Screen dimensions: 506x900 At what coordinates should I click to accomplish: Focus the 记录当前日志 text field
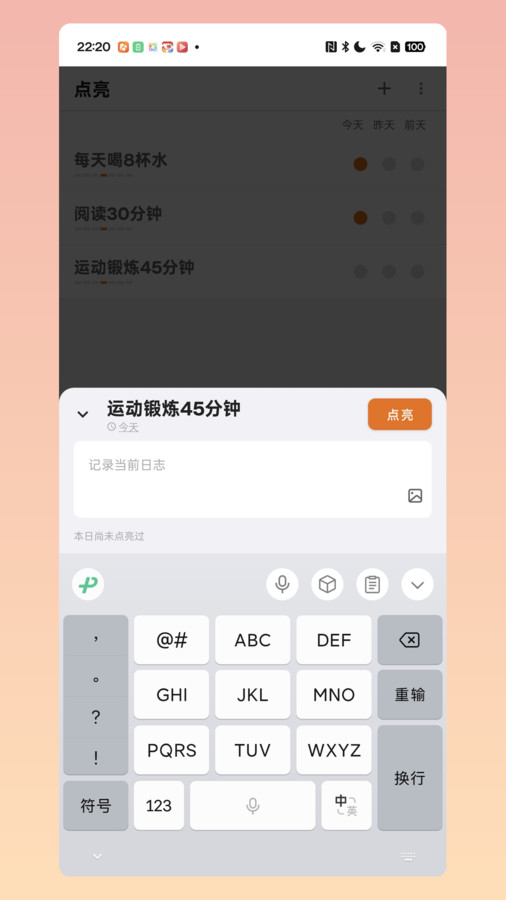click(252, 479)
